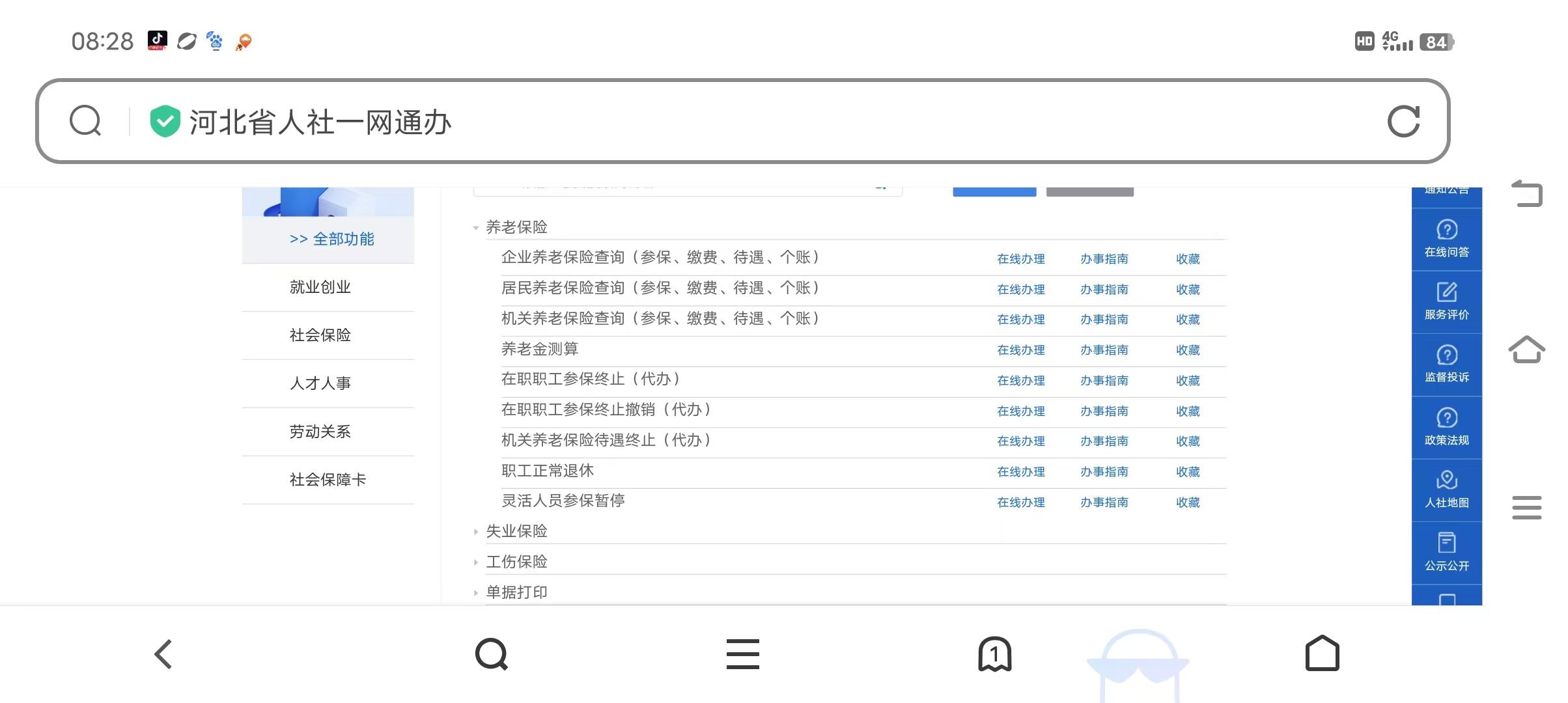This screenshot has height=703, width=1568.
Task: Open the 社会保险 category
Action: [320, 335]
